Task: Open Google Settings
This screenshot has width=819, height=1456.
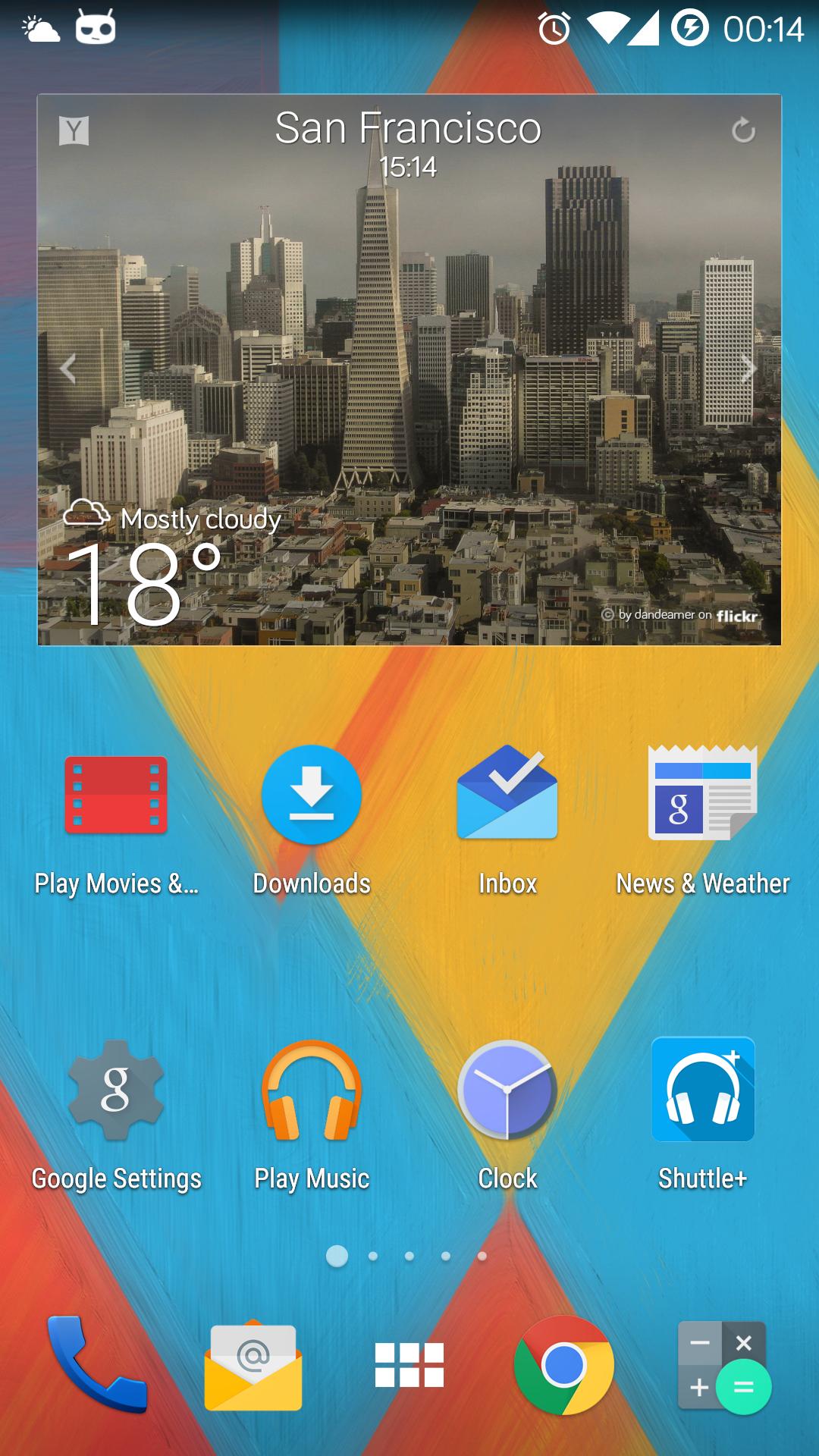Action: coord(116,1090)
